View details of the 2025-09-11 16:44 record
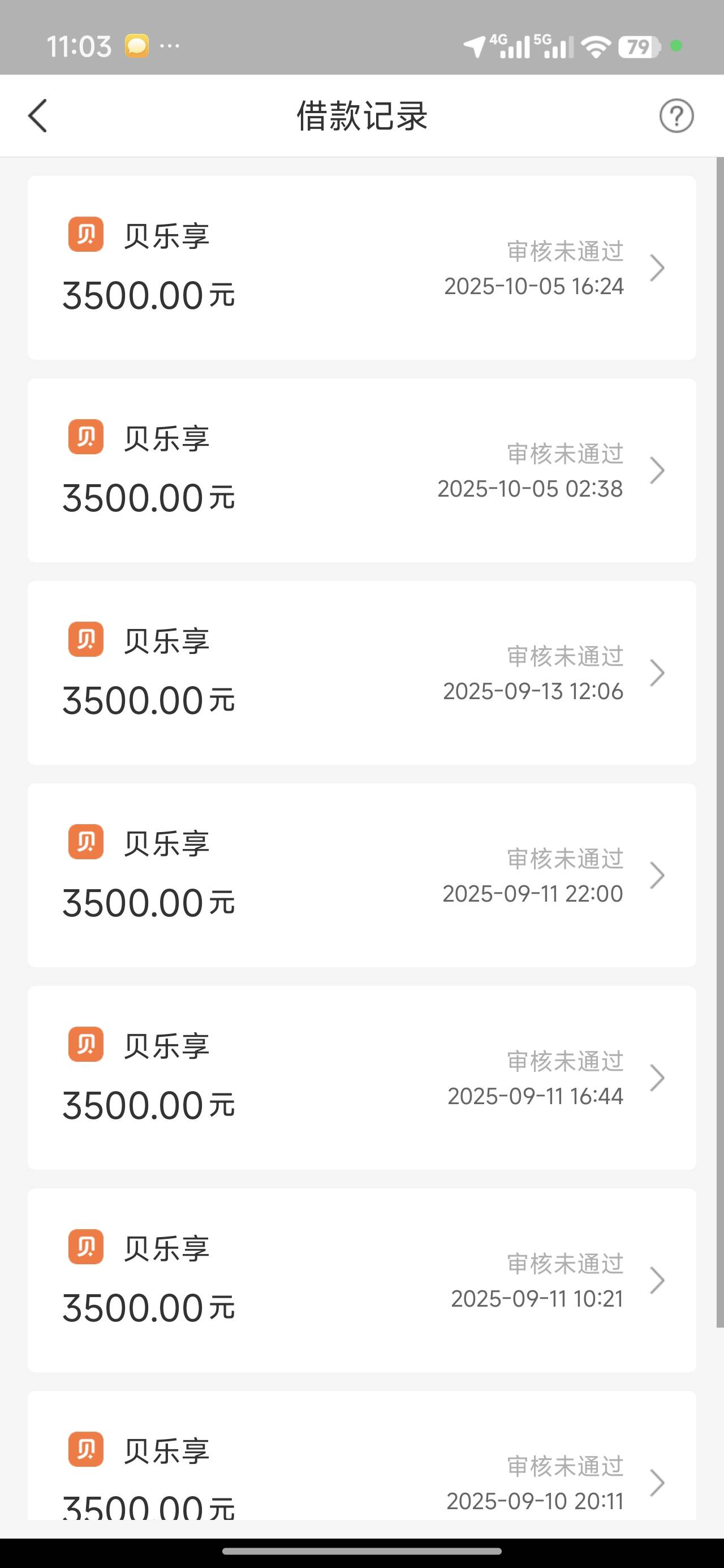Viewport: 724px width, 1568px height. pos(361,1078)
